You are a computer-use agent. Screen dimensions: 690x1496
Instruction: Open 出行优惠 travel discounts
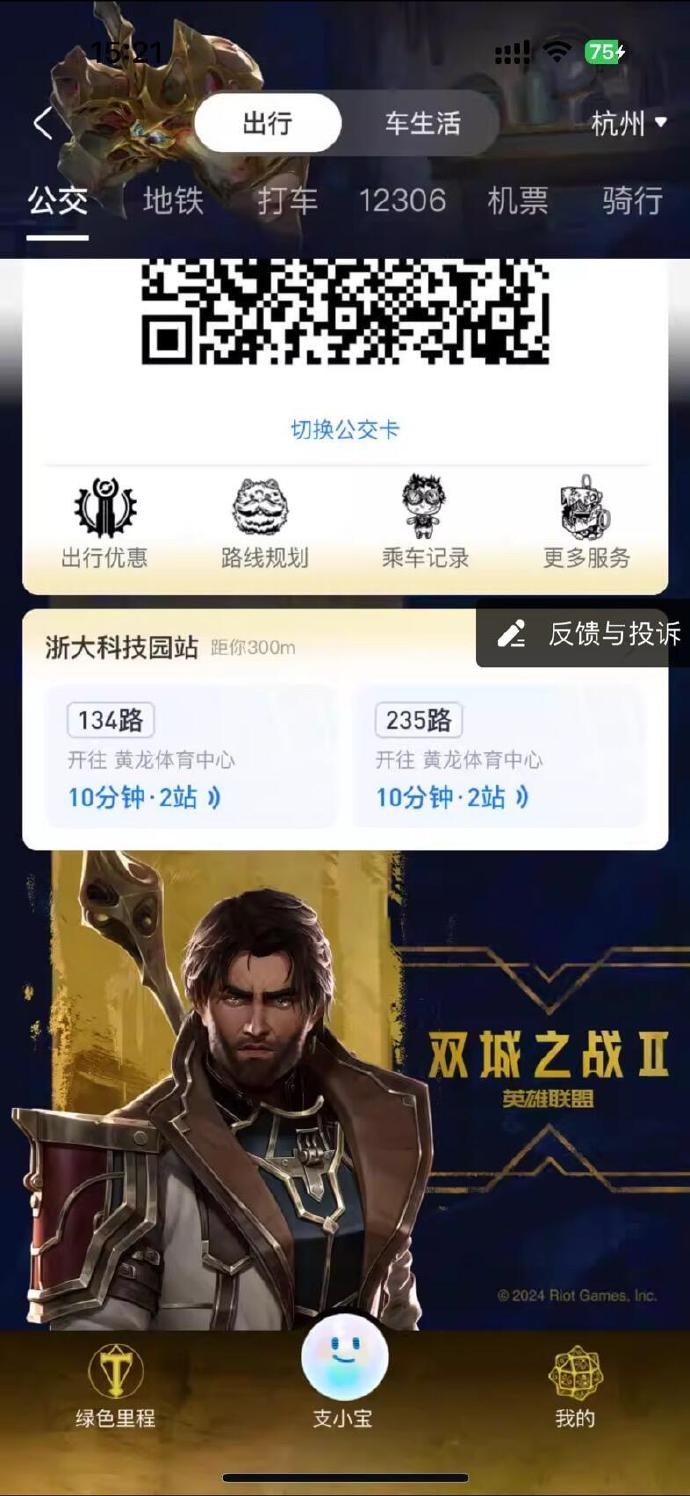pyautogui.click(x=104, y=525)
